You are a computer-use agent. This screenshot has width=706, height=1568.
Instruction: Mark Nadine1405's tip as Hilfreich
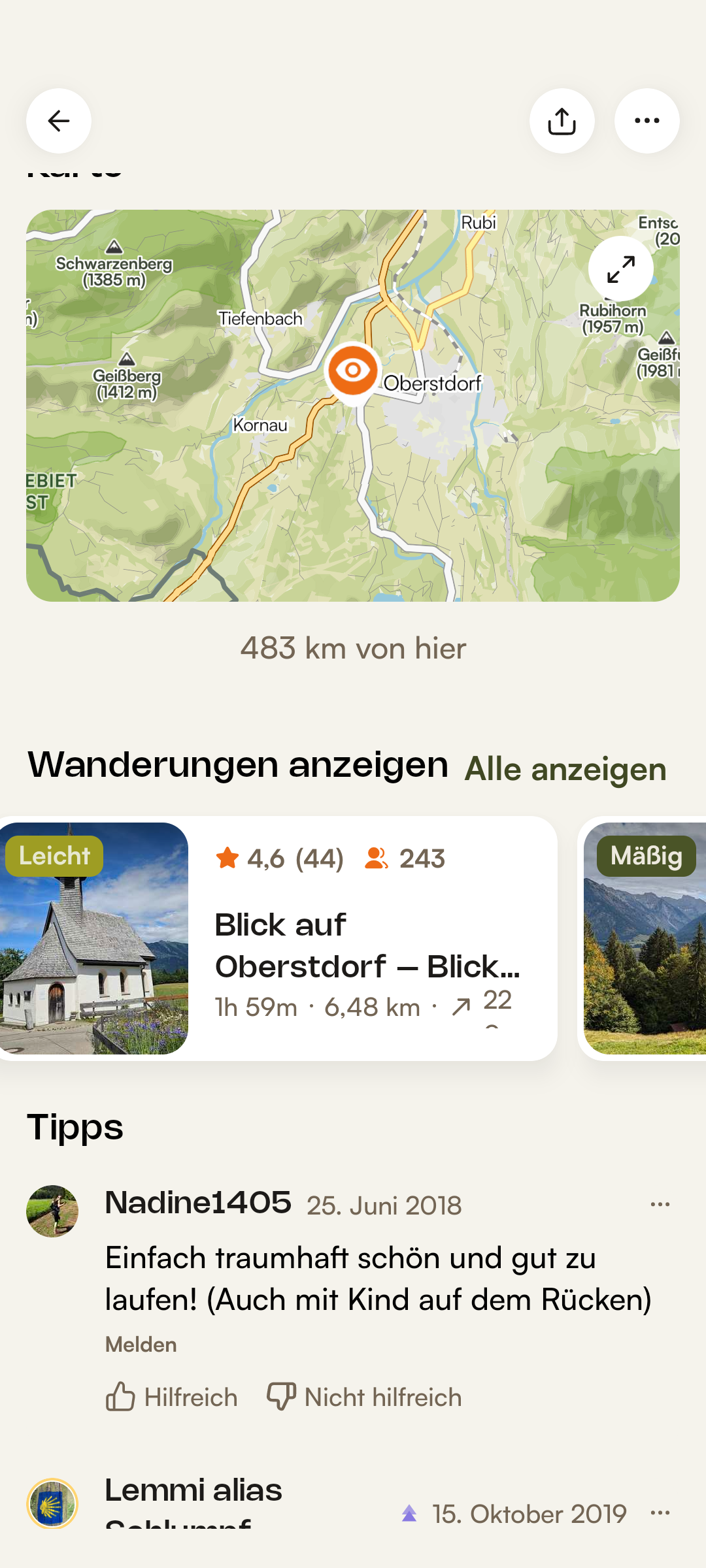(x=172, y=1397)
